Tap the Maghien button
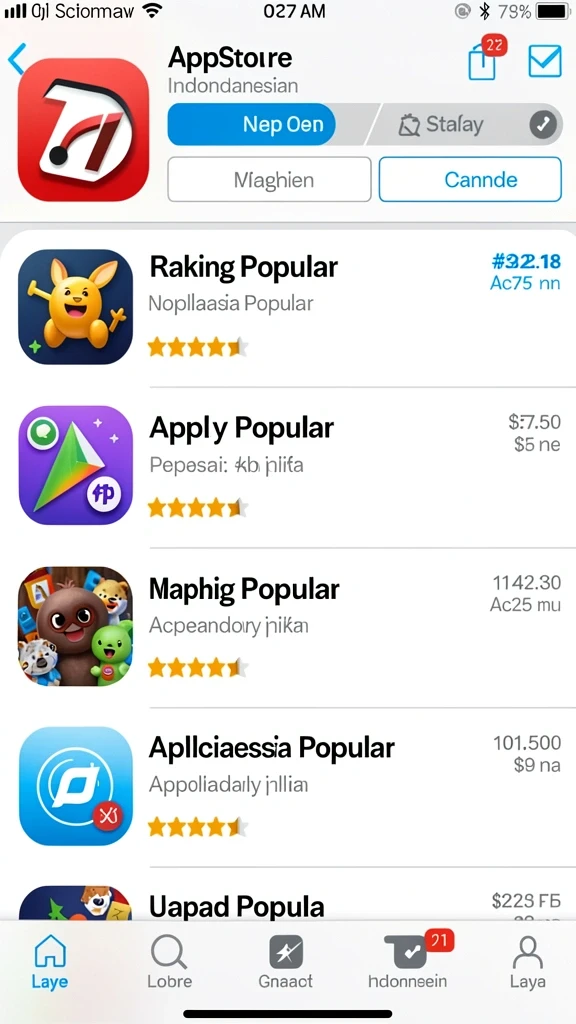Image resolution: width=576 pixels, height=1024 pixels. pyautogui.click(x=269, y=179)
